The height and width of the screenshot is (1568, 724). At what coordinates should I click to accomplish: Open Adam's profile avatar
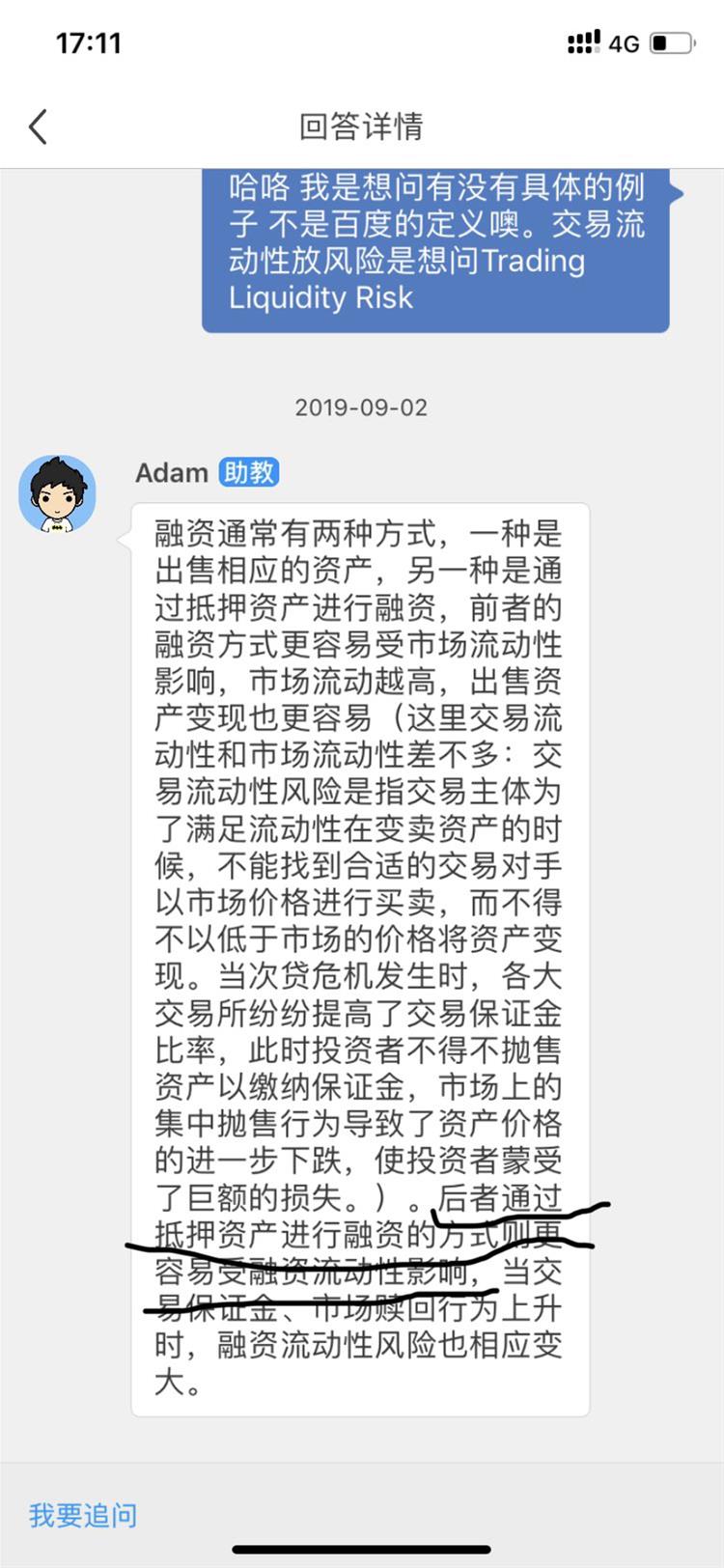[57, 494]
